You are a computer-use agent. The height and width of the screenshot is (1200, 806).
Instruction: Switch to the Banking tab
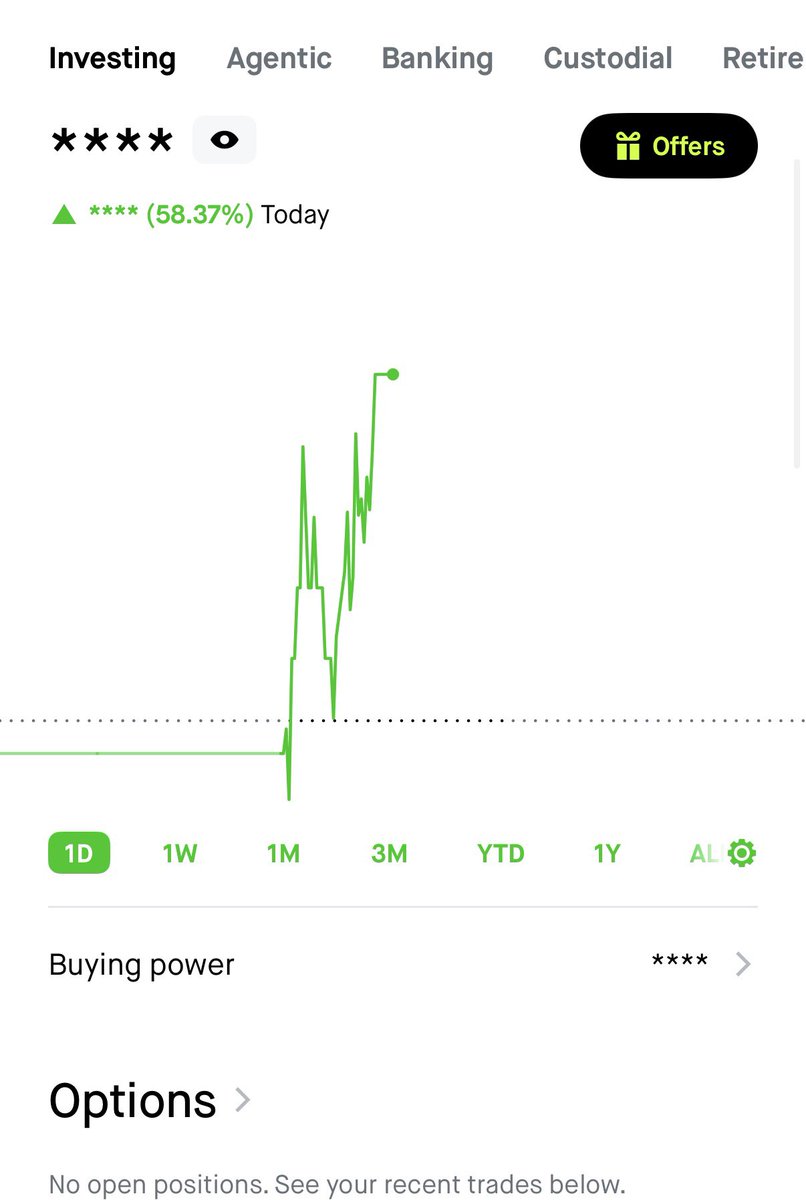tap(437, 58)
